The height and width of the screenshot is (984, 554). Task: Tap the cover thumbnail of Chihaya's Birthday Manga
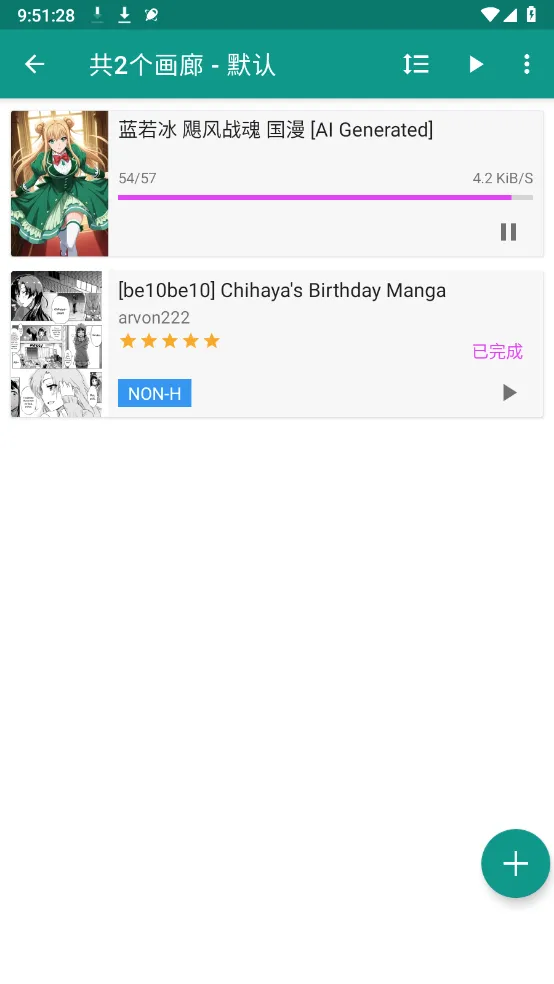pos(56,344)
